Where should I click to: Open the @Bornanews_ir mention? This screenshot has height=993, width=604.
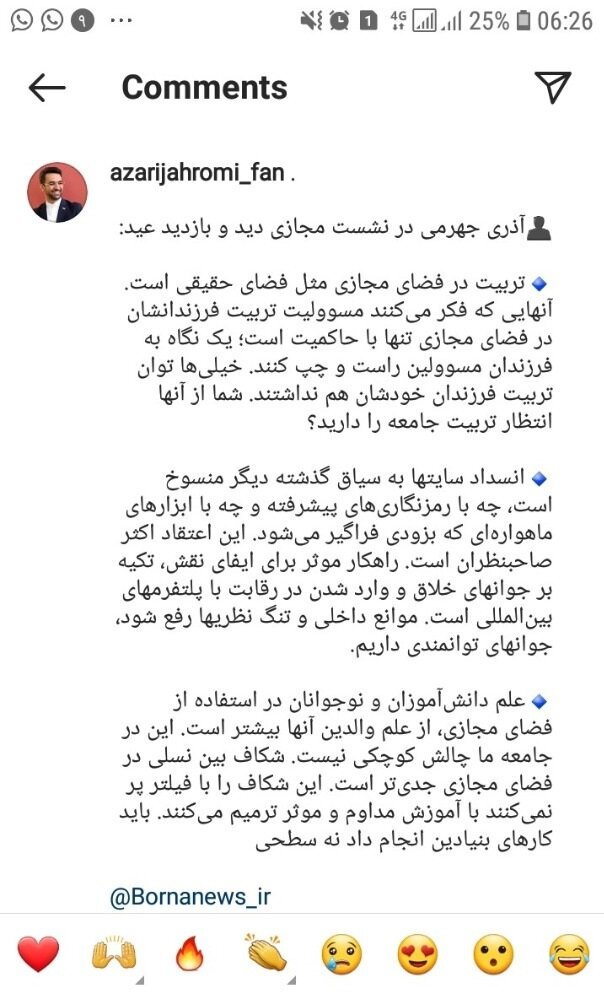tap(191, 896)
